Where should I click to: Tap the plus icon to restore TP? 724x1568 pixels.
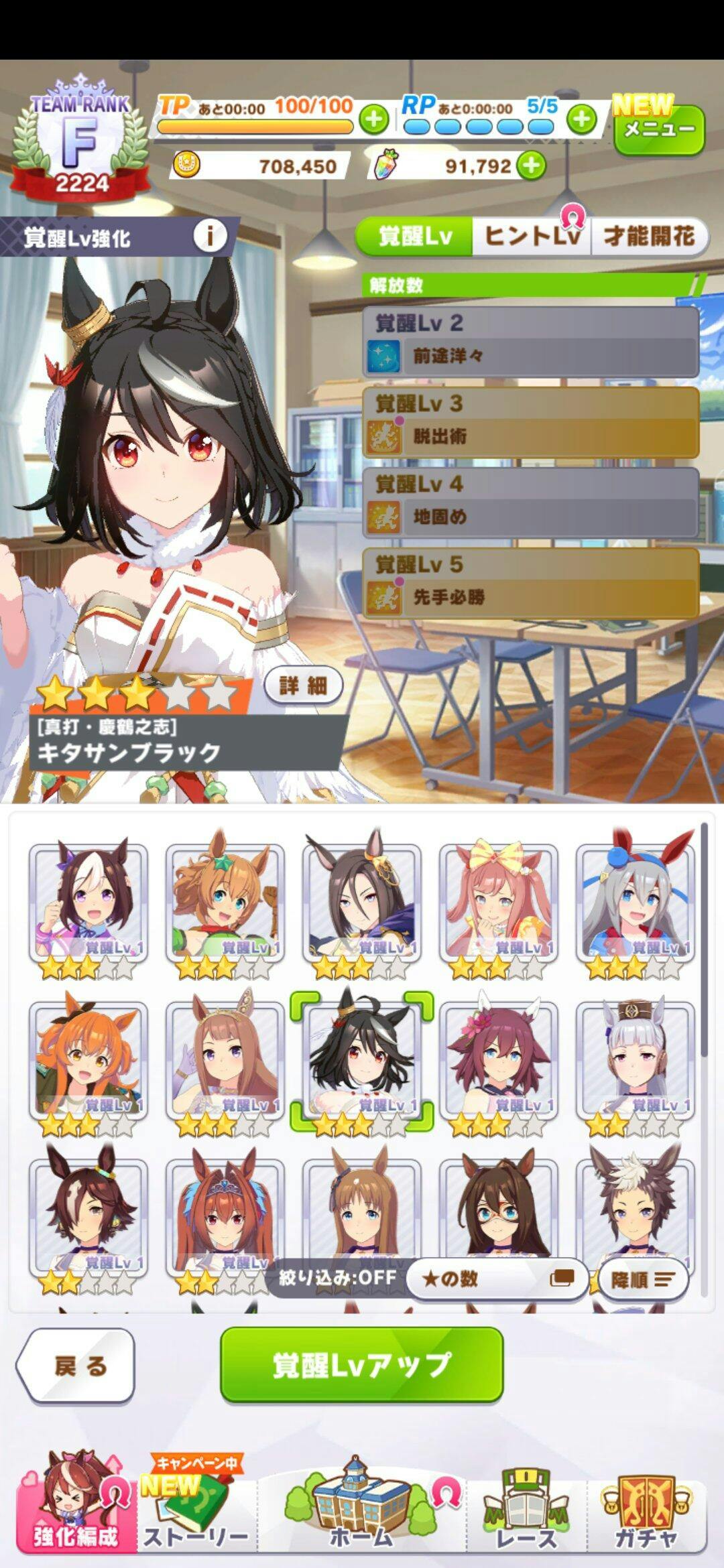tap(374, 120)
